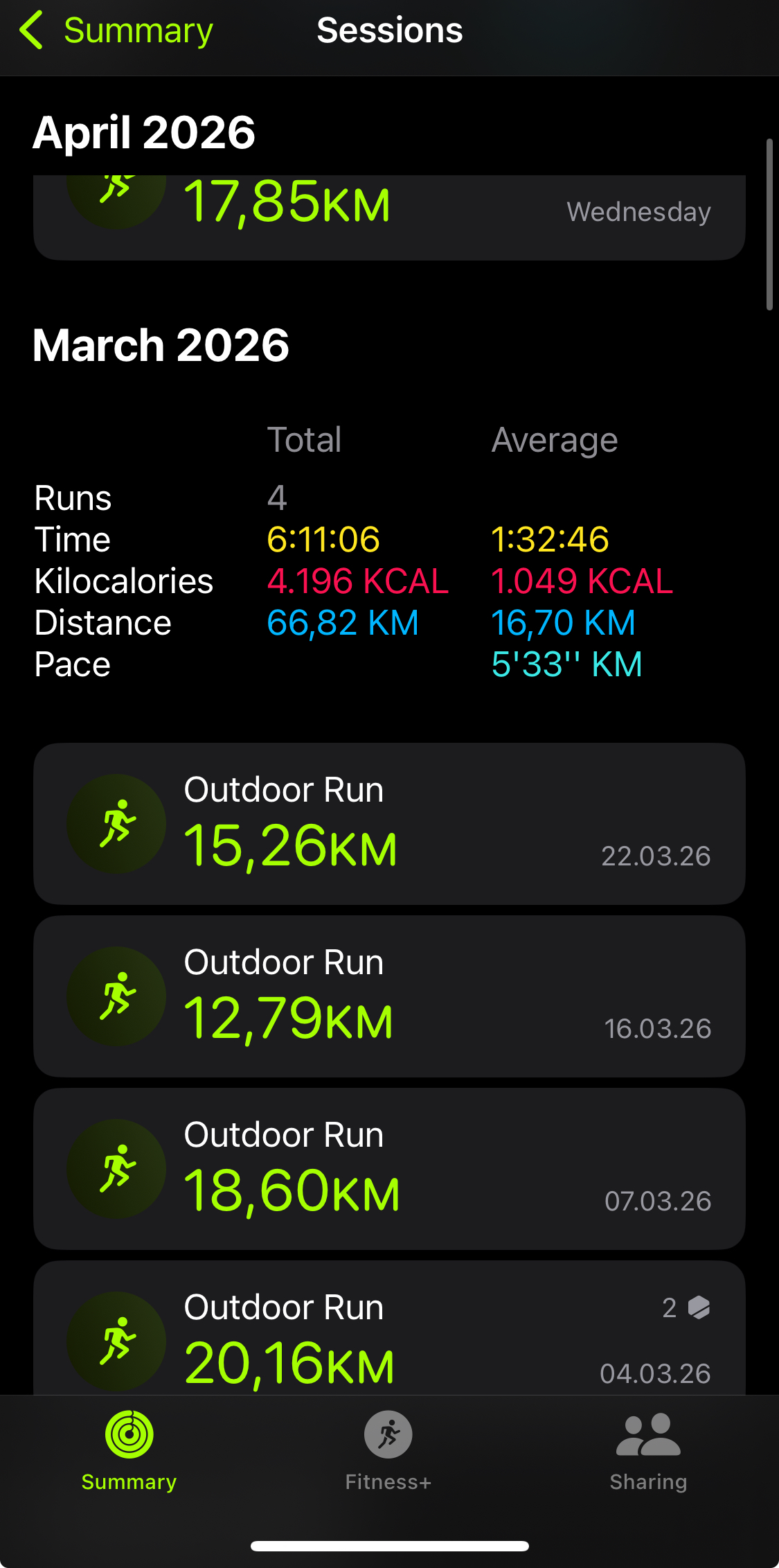The width and height of the screenshot is (779, 1568).
Task: Select the 18,60 km run from 07.03.26
Action: 389,1169
